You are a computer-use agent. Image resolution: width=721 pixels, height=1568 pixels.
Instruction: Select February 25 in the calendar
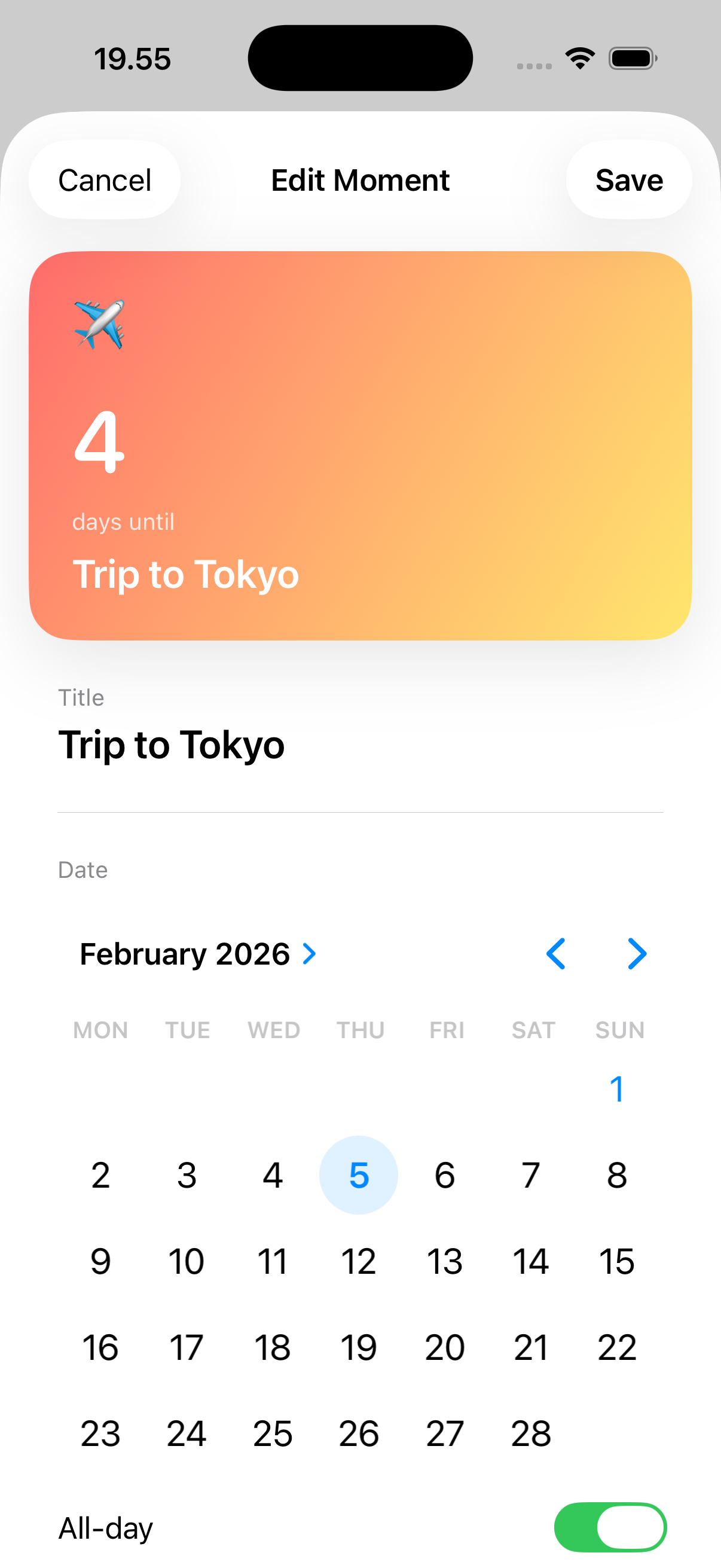click(273, 1434)
